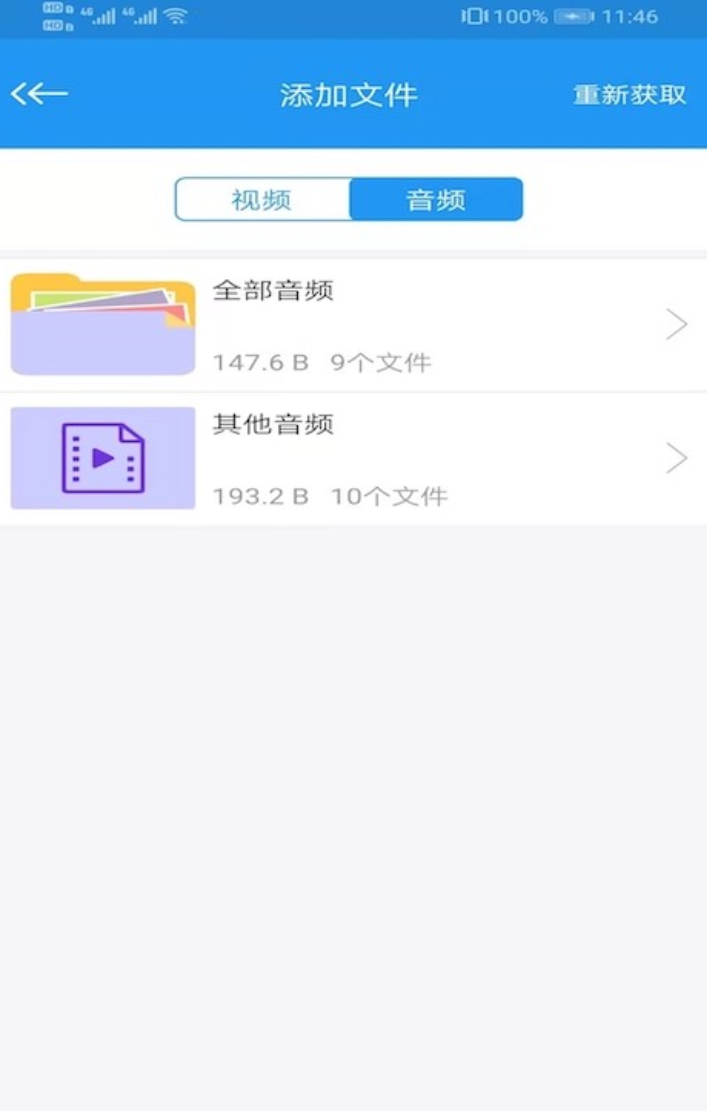Switch to the 视频 tab
Screen dimensions: 707x1111
point(262,200)
